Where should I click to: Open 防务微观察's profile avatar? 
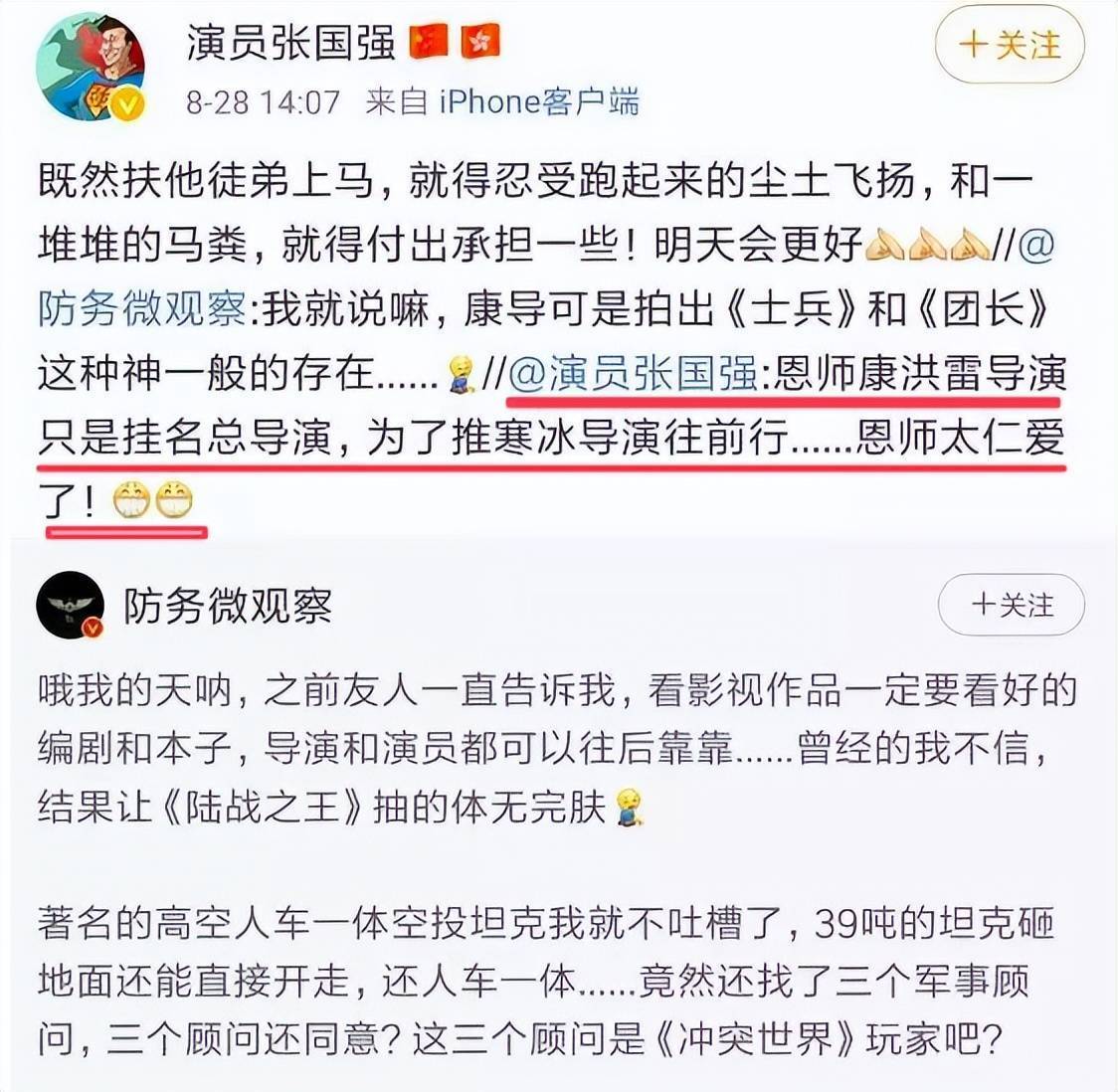(70, 606)
